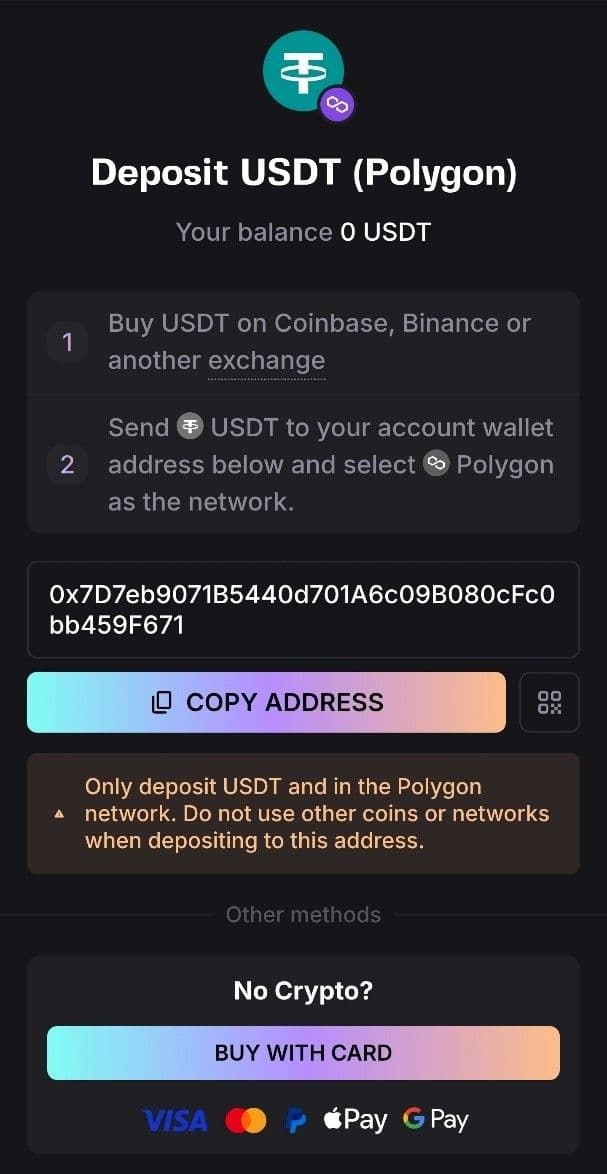Open the underlined exchange link

point(266,361)
